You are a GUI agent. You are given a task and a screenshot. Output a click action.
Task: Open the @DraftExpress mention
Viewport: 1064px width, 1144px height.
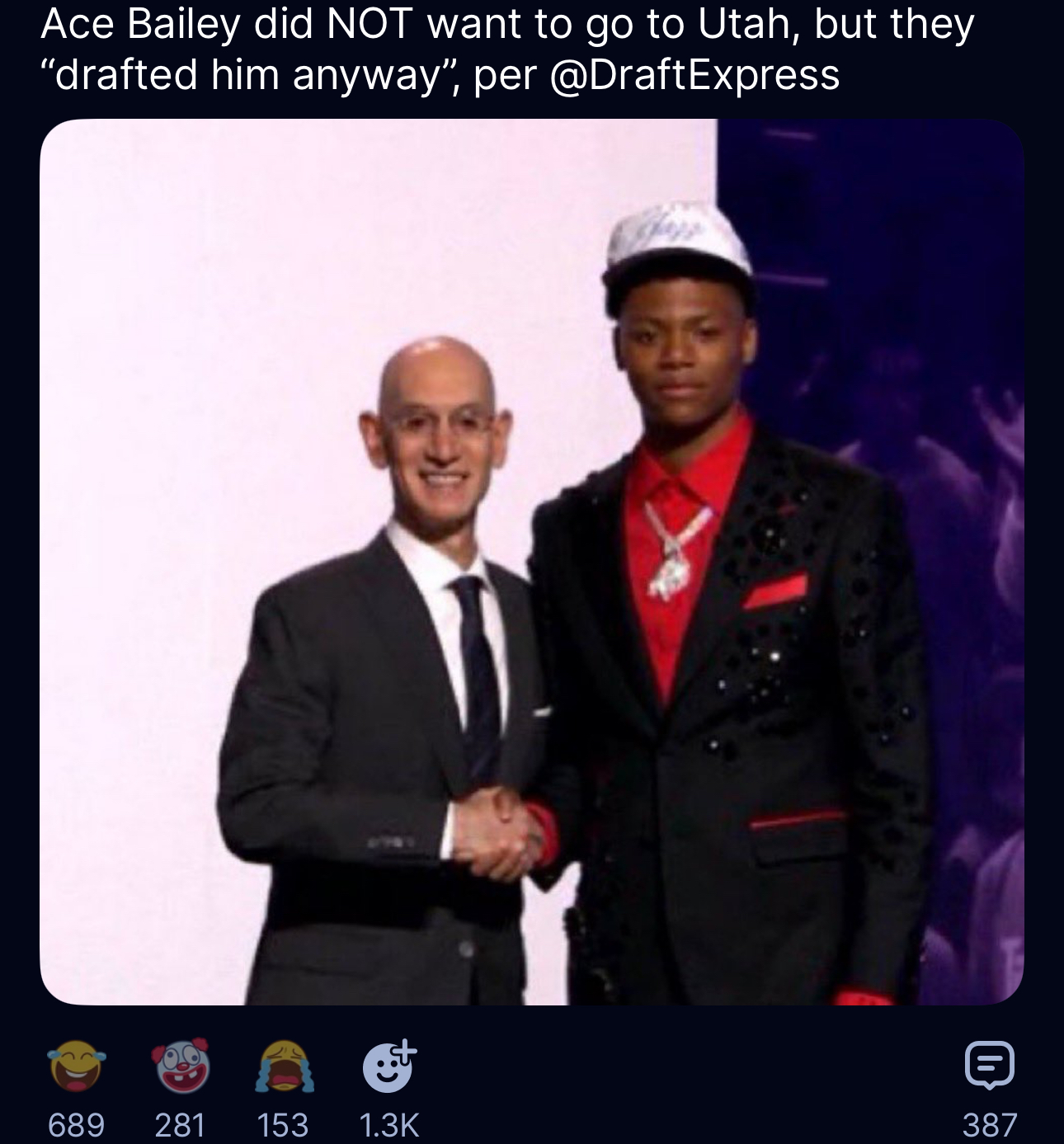pyautogui.click(x=693, y=74)
